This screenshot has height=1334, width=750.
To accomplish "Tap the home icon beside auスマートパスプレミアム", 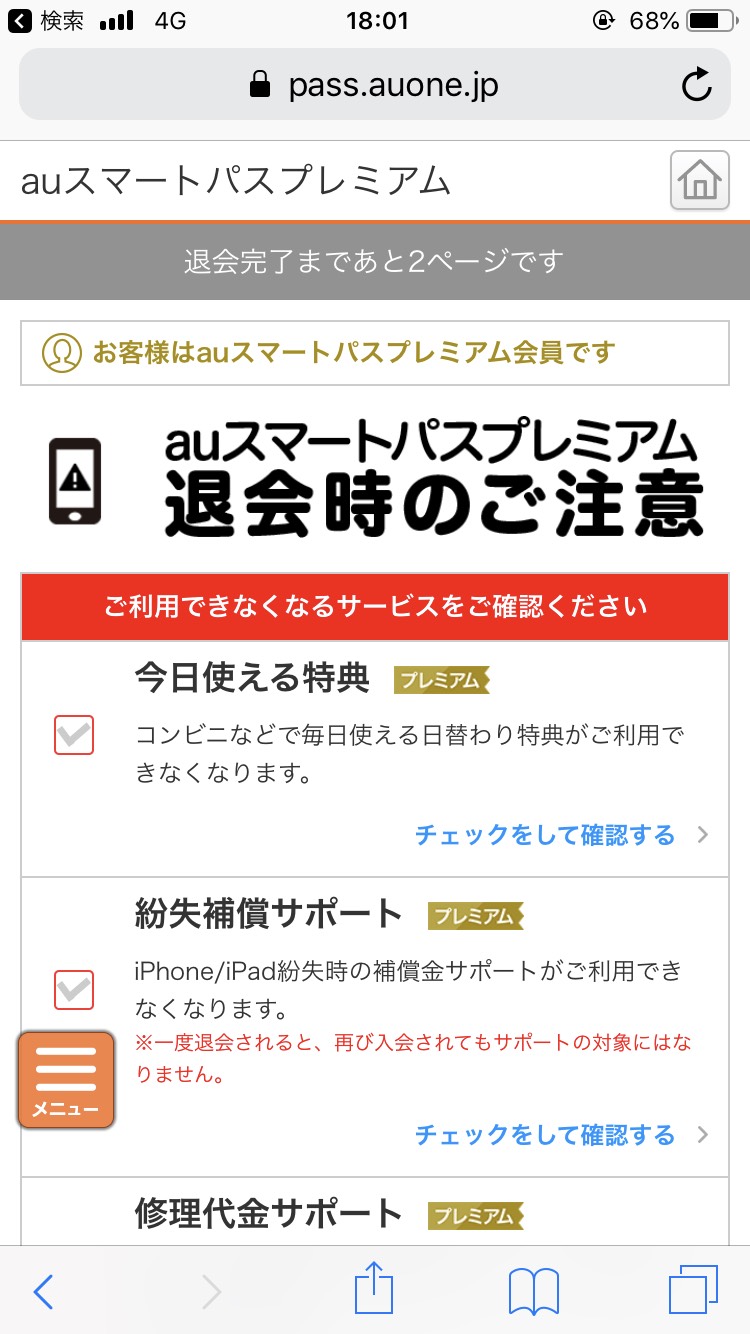I will [x=699, y=180].
